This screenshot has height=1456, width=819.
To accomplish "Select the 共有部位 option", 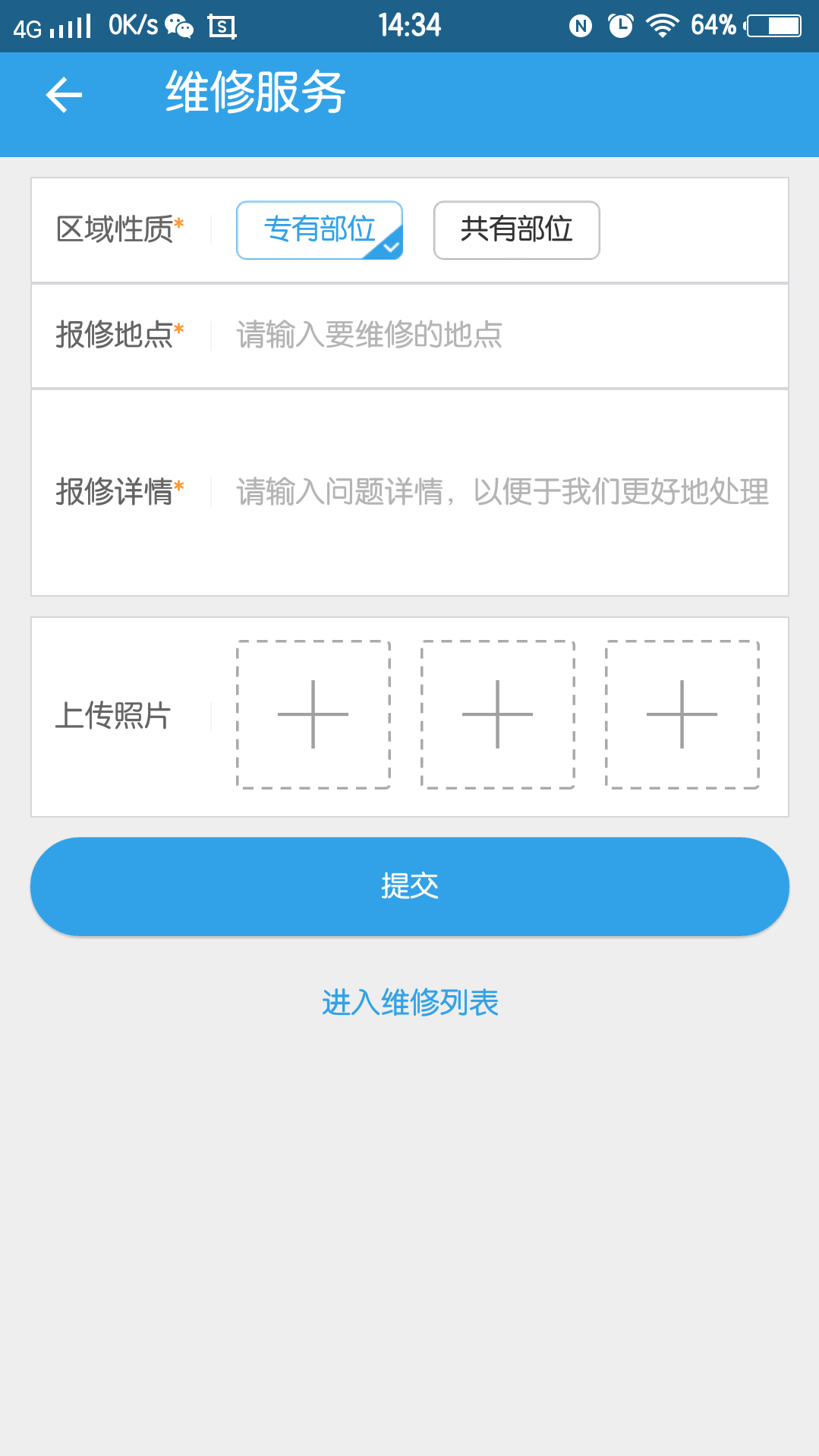I will [x=516, y=230].
